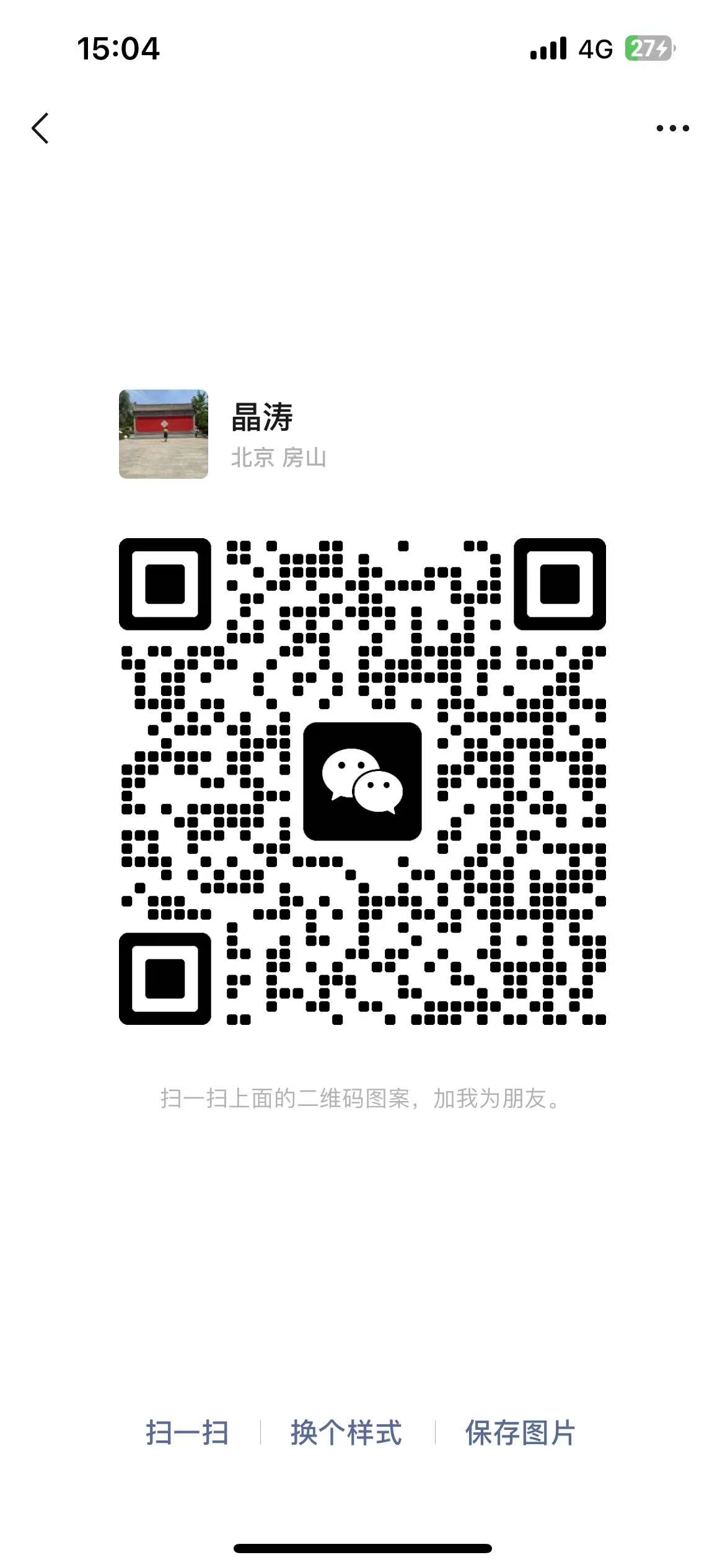The height and width of the screenshot is (1568, 725).
Task: Save the QR code via 保存图片
Action: [x=520, y=1433]
